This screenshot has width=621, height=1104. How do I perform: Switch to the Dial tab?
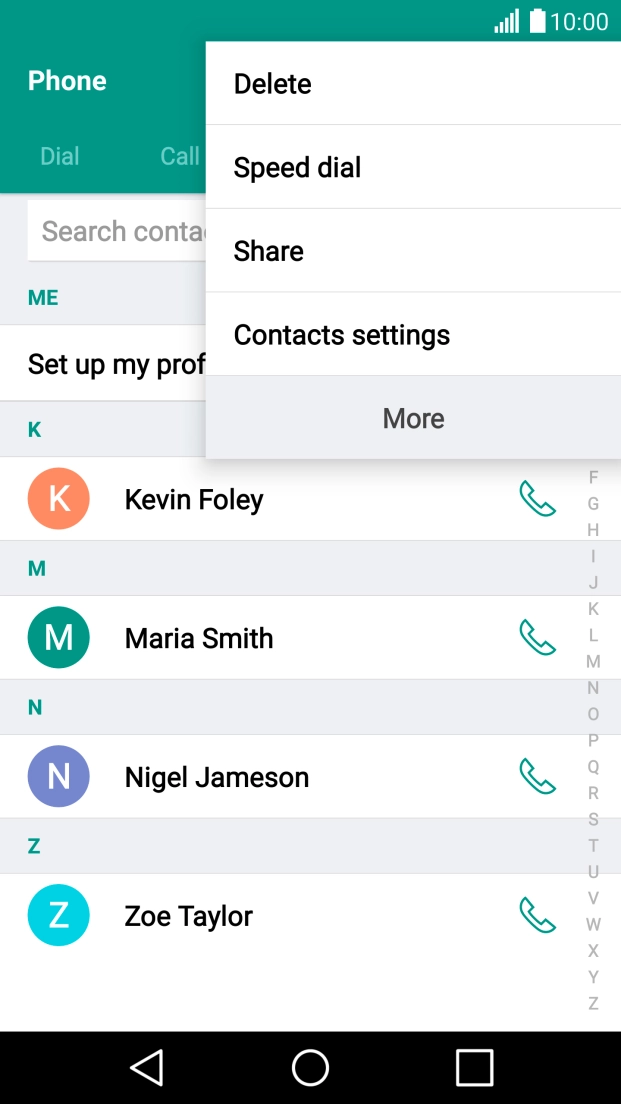point(60,156)
